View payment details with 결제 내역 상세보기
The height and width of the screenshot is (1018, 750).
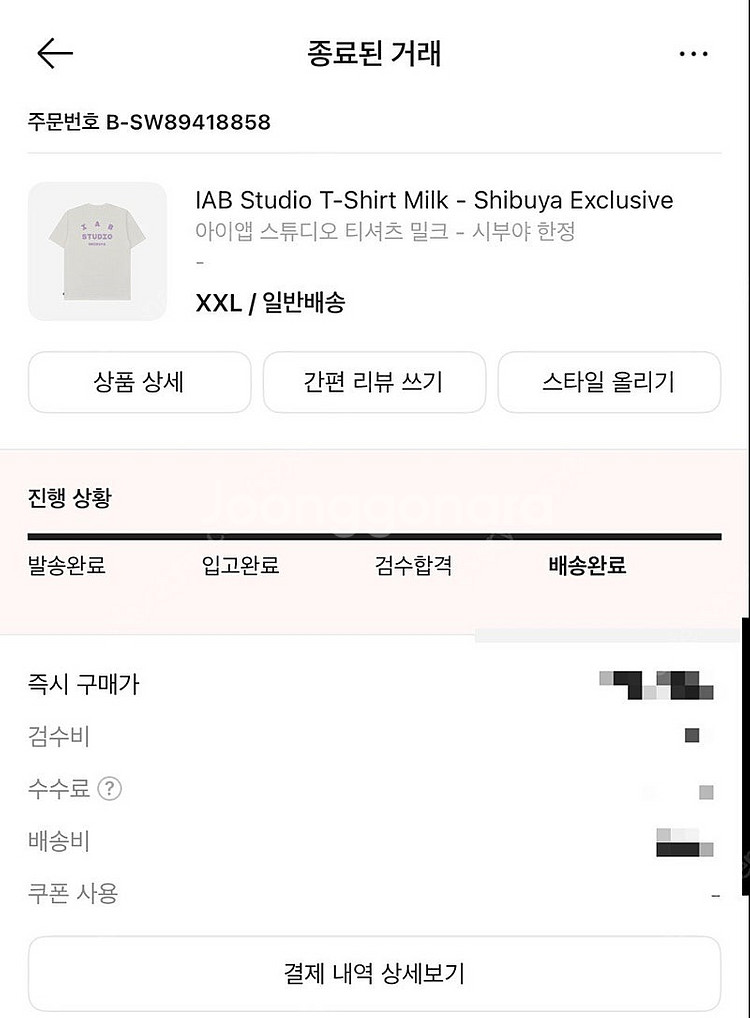(374, 973)
